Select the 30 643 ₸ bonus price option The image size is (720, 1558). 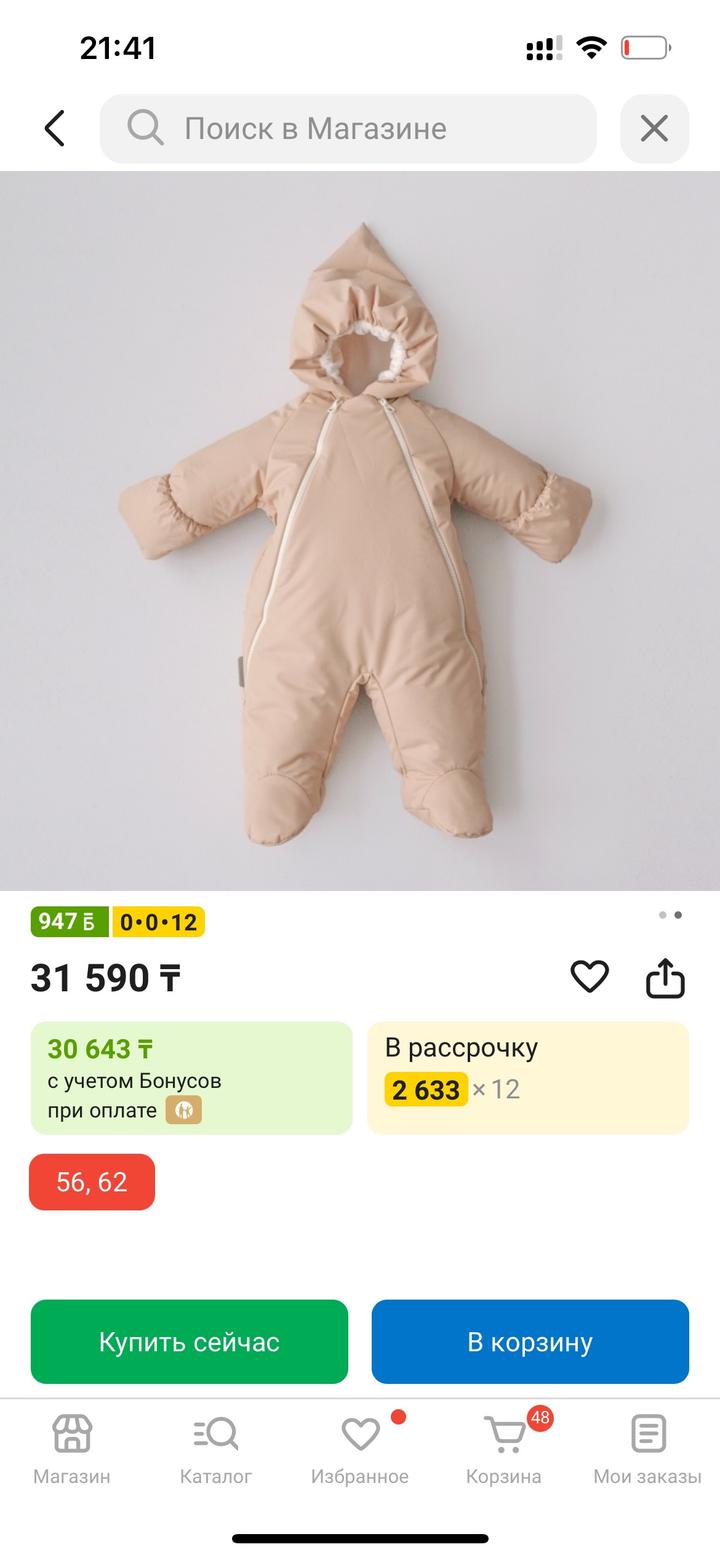tap(191, 1078)
